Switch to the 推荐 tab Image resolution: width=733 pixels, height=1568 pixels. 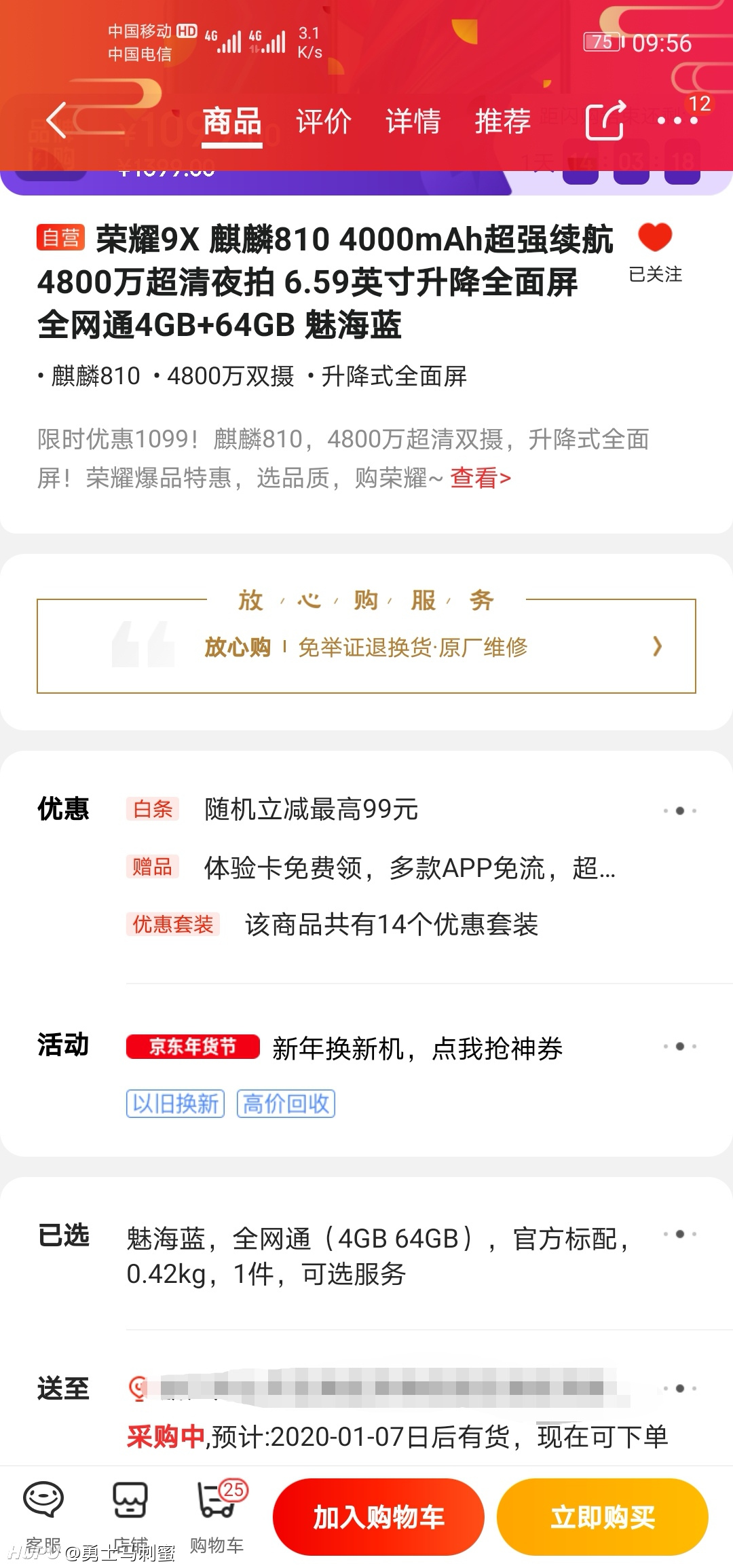point(502,122)
